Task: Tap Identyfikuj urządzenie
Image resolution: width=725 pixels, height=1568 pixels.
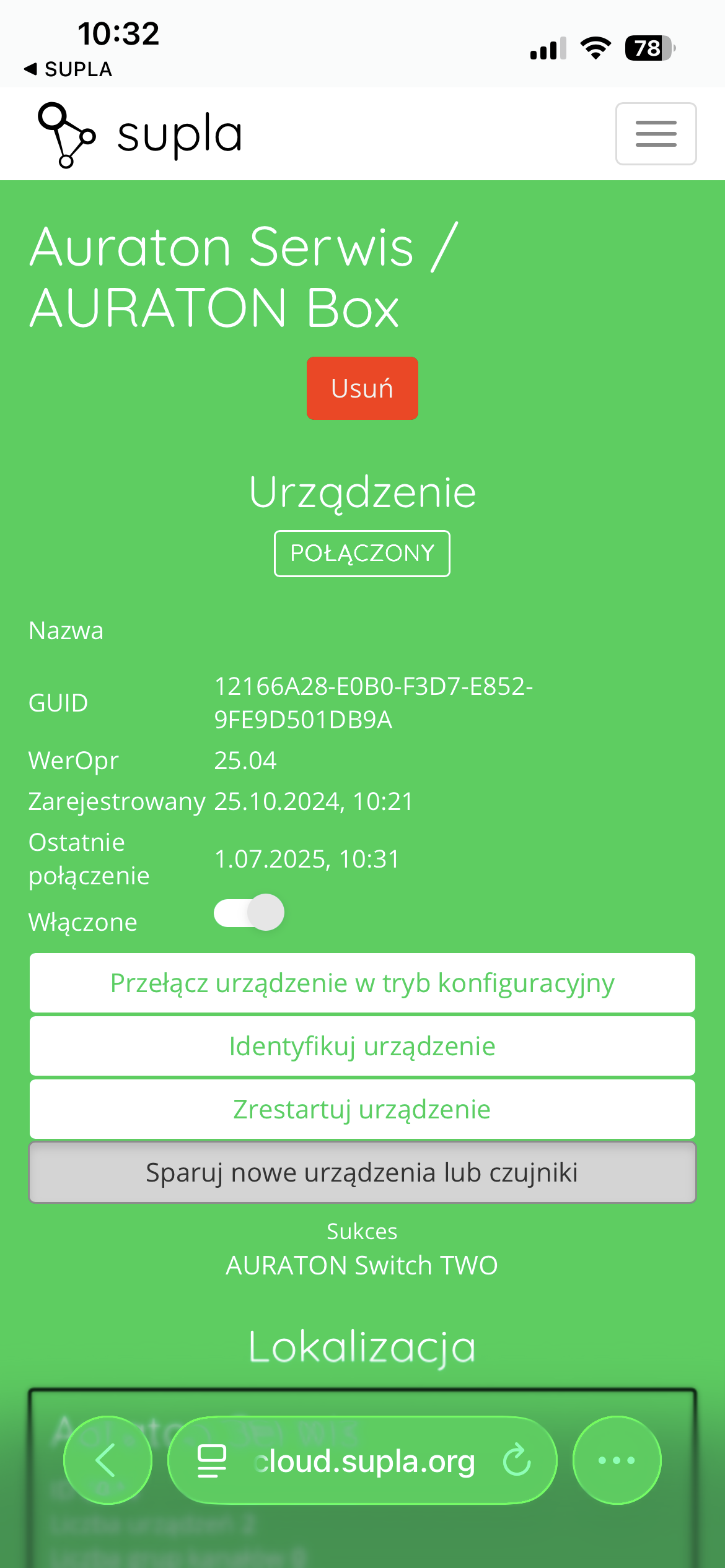Action: (362, 1046)
